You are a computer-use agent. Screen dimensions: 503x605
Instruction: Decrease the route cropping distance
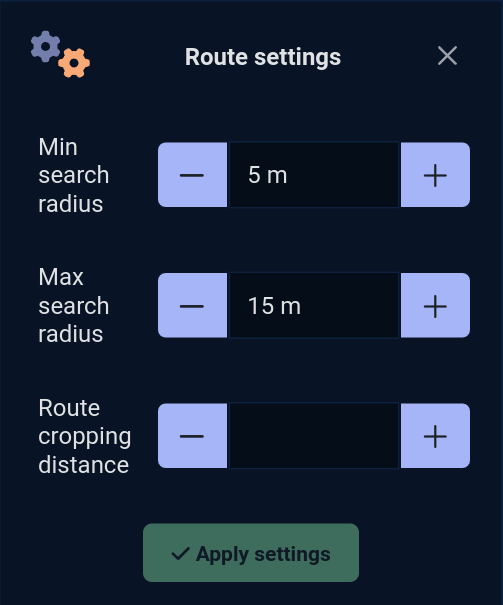192,436
